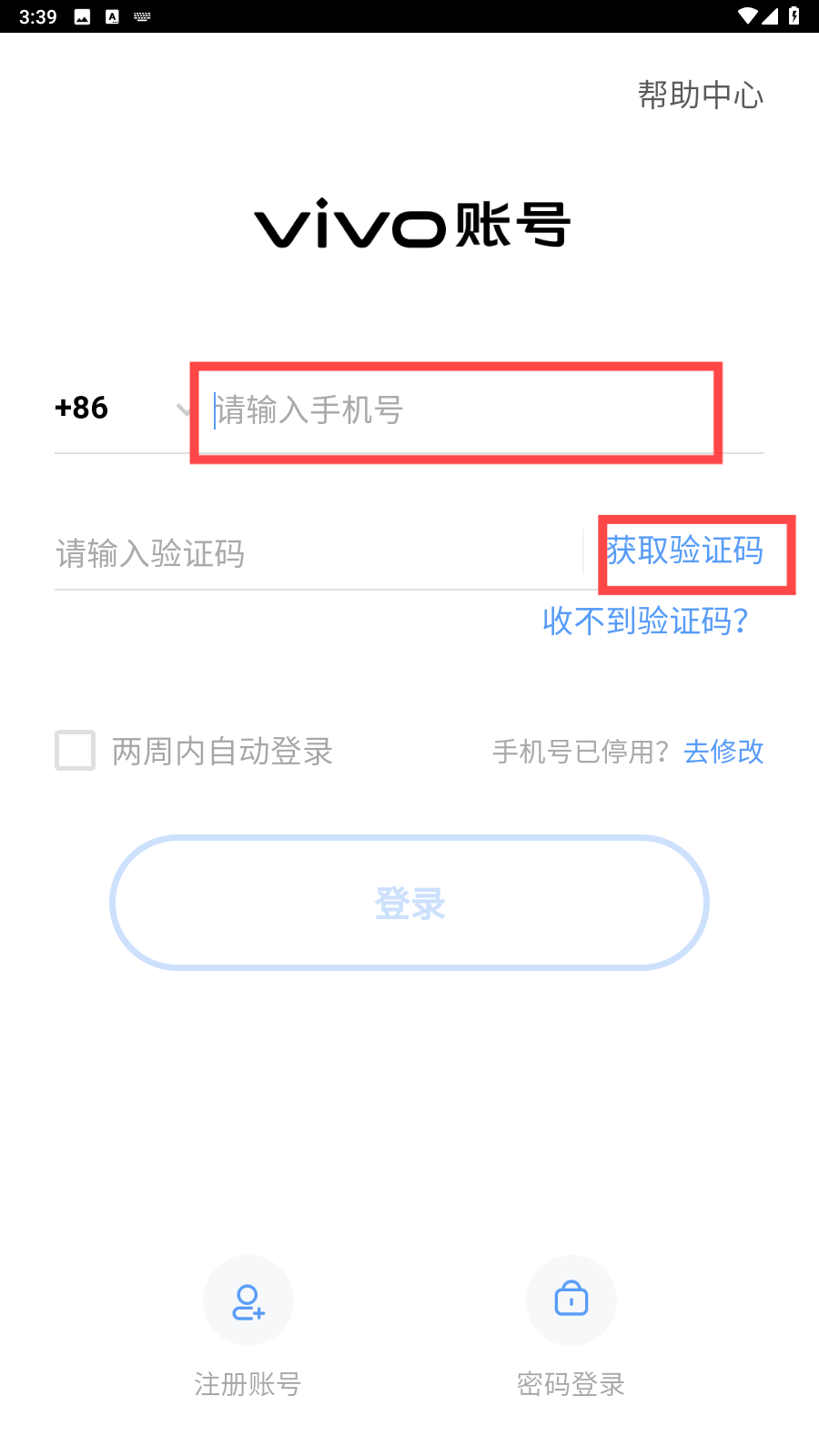Expand the +86 country code dropdown
Image resolution: width=819 pixels, height=1456 pixels.
point(118,409)
